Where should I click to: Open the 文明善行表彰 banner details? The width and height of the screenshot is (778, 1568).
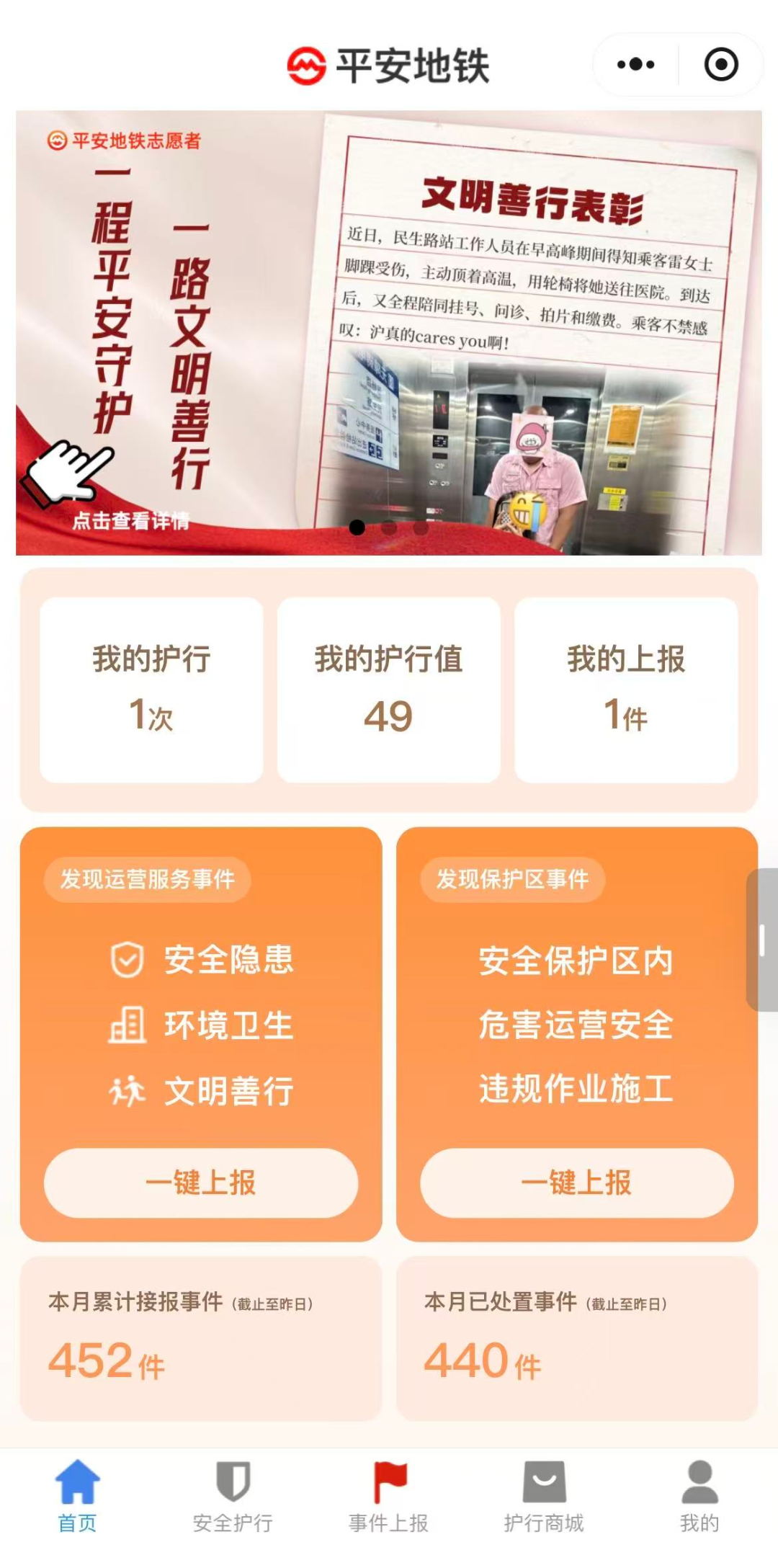tap(389, 333)
